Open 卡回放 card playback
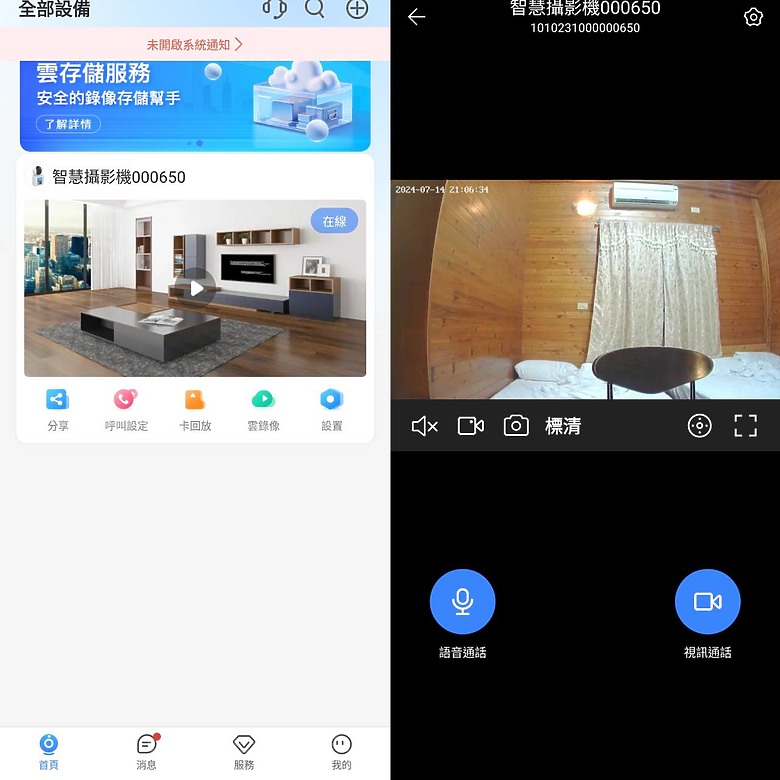This screenshot has height=780, width=780. coord(195,409)
